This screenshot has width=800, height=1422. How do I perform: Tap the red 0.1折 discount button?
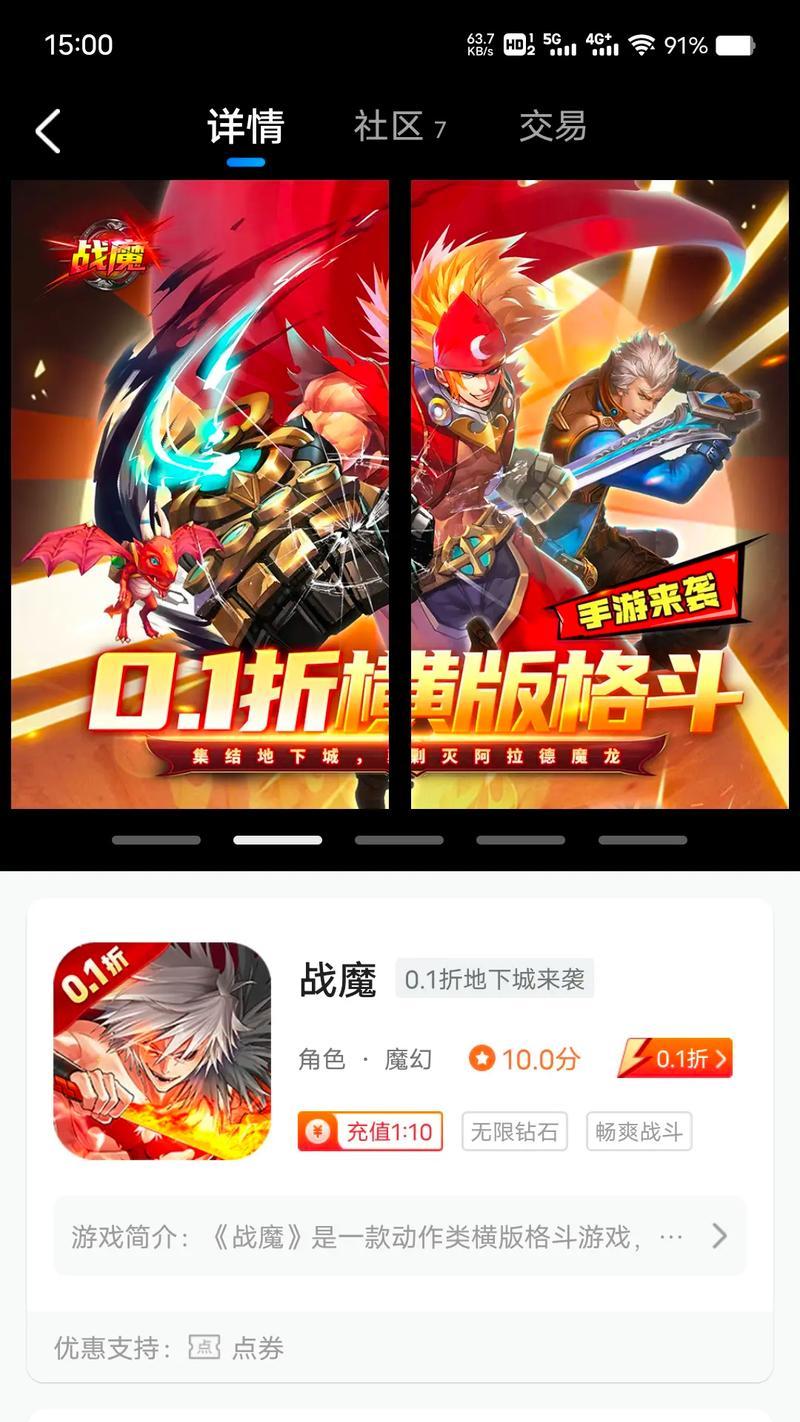(675, 1058)
